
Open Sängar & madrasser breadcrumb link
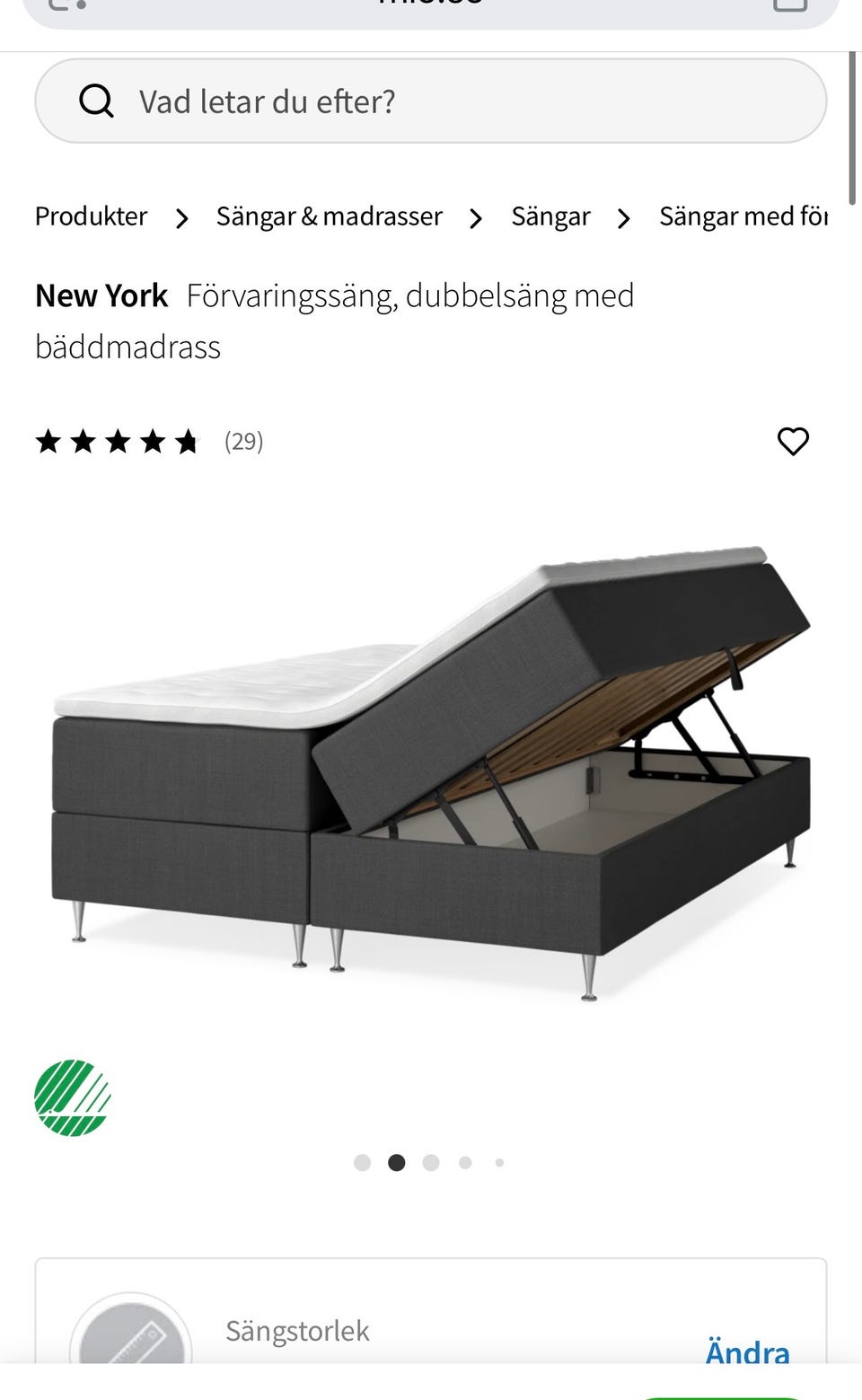pos(329,216)
